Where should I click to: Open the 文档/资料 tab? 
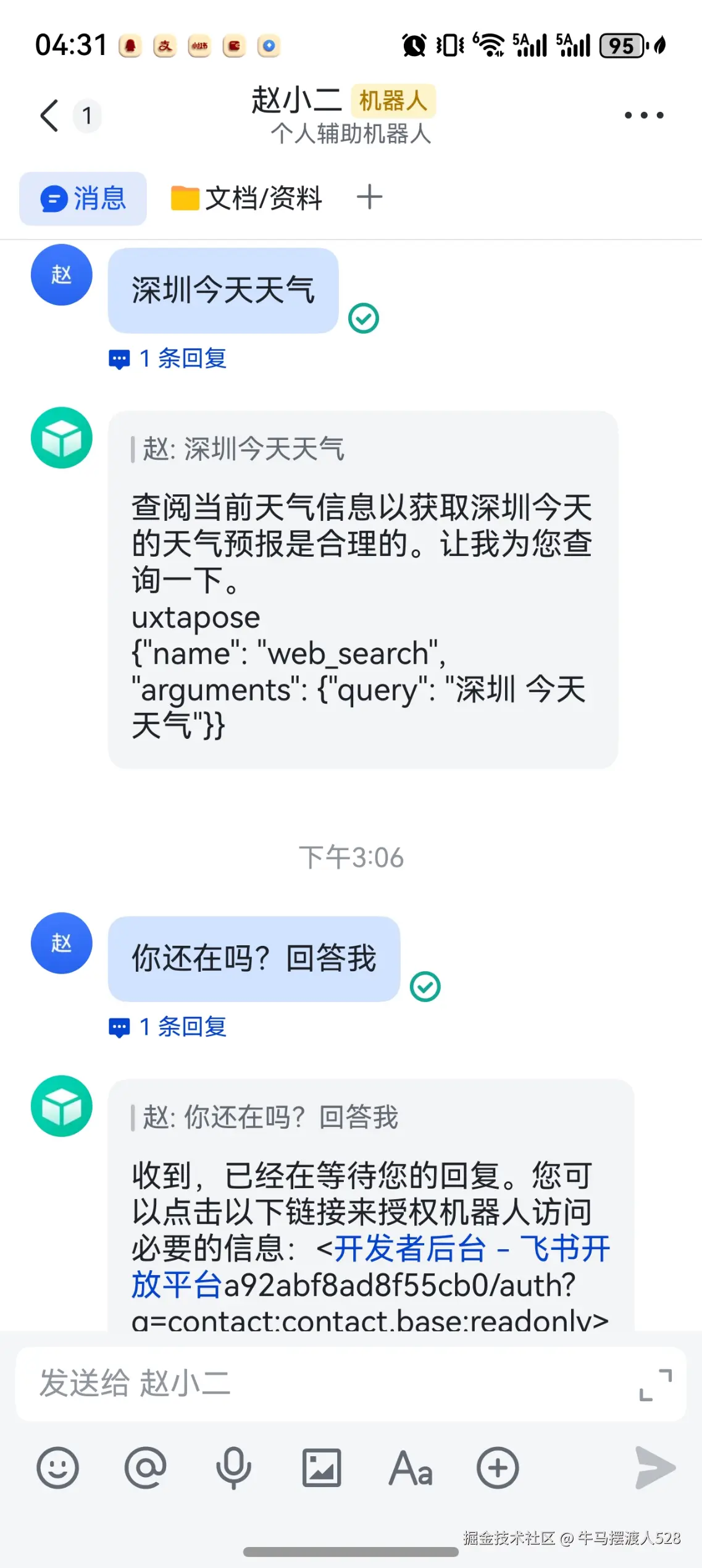247,199
